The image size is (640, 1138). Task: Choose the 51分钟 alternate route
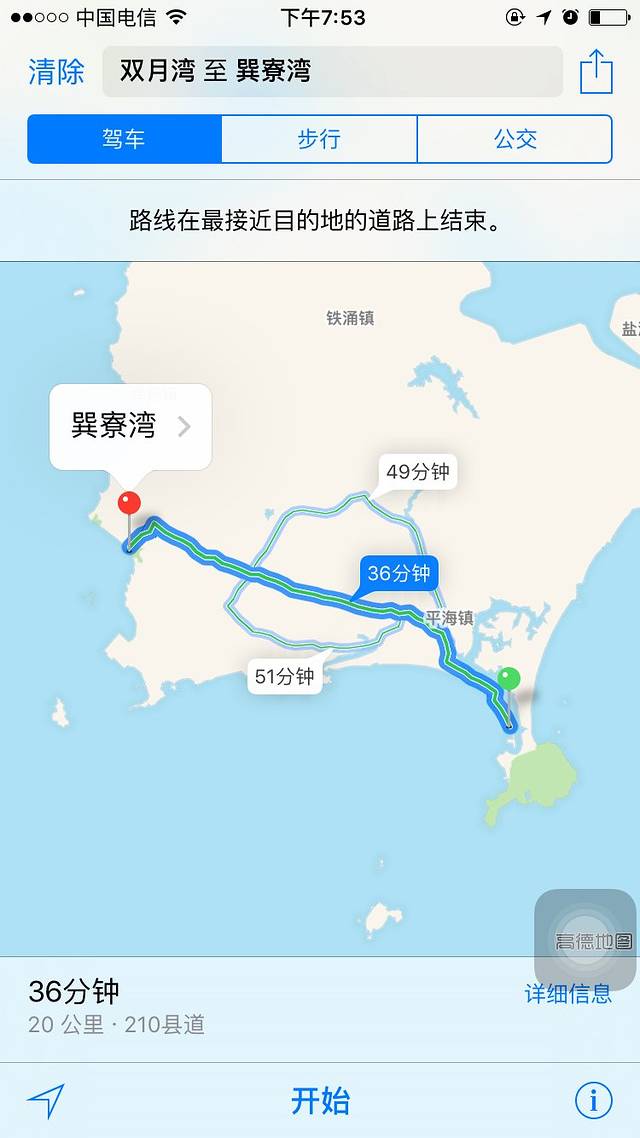pyautogui.click(x=284, y=677)
